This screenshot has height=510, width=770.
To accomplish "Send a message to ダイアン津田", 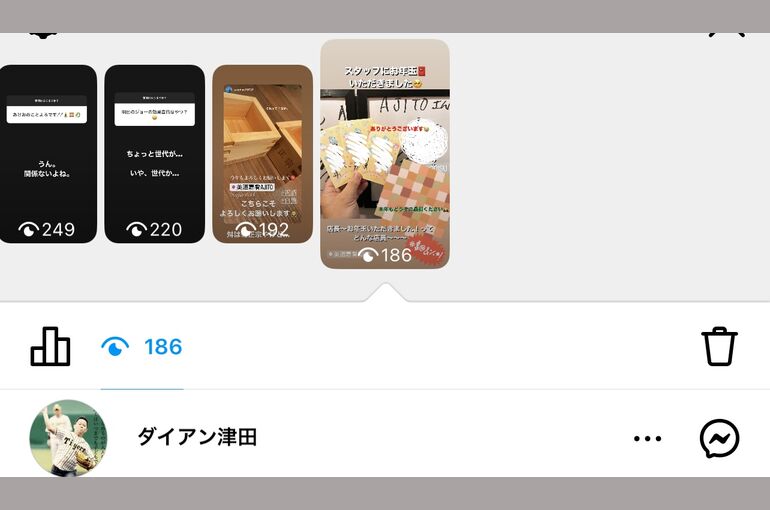I will pos(719,438).
